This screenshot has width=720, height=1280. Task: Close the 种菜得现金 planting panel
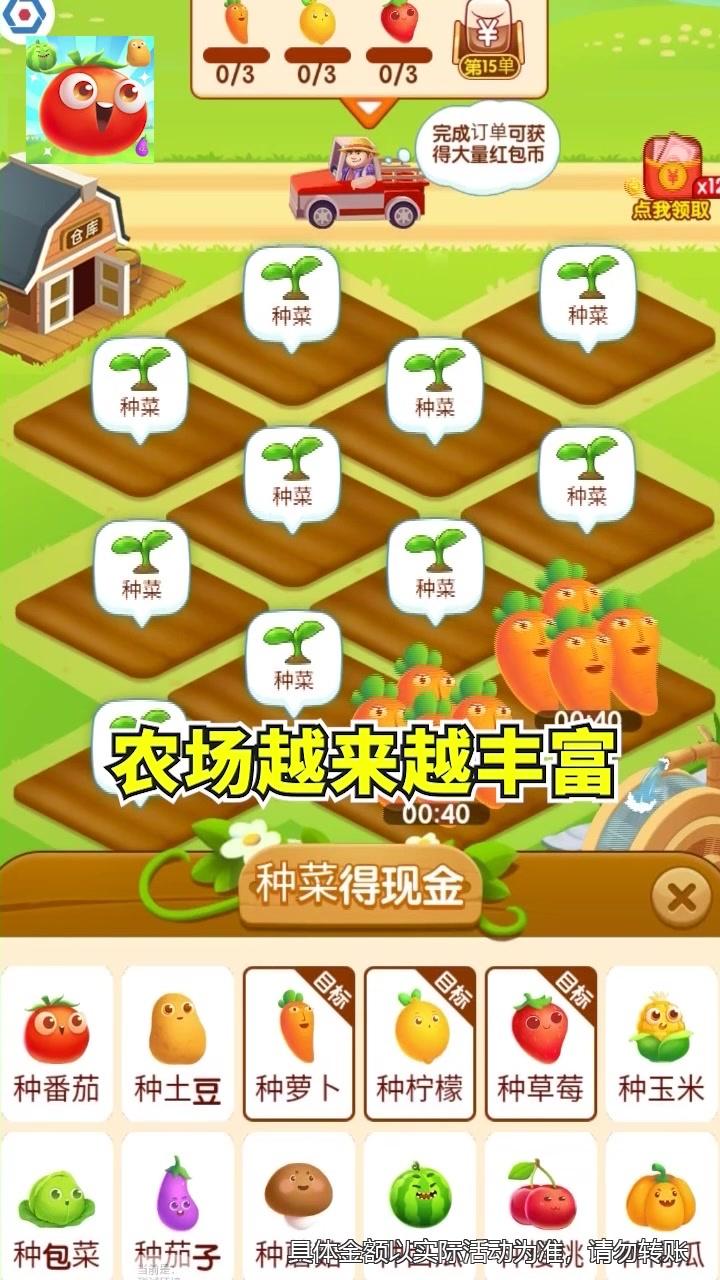pyautogui.click(x=681, y=897)
